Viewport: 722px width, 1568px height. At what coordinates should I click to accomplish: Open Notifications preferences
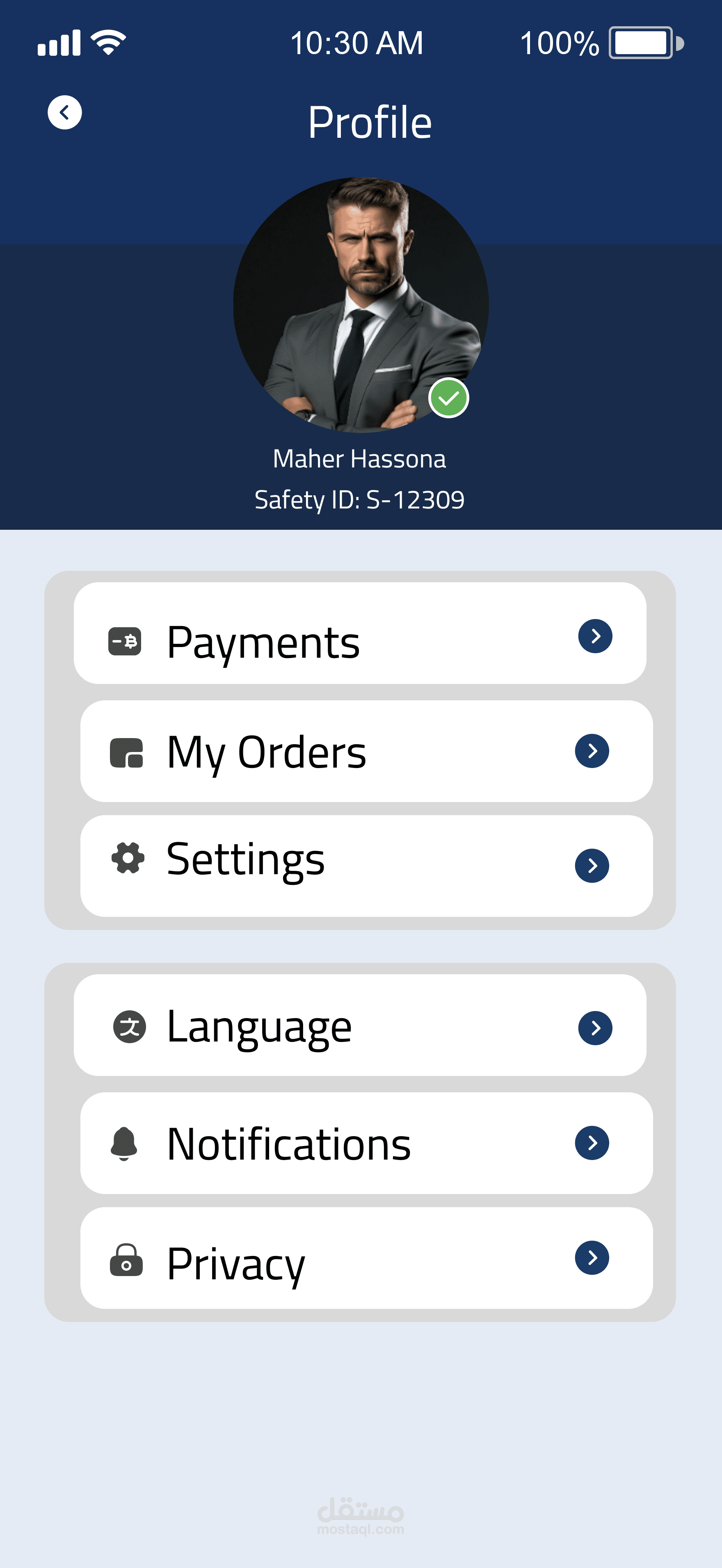click(366, 1143)
